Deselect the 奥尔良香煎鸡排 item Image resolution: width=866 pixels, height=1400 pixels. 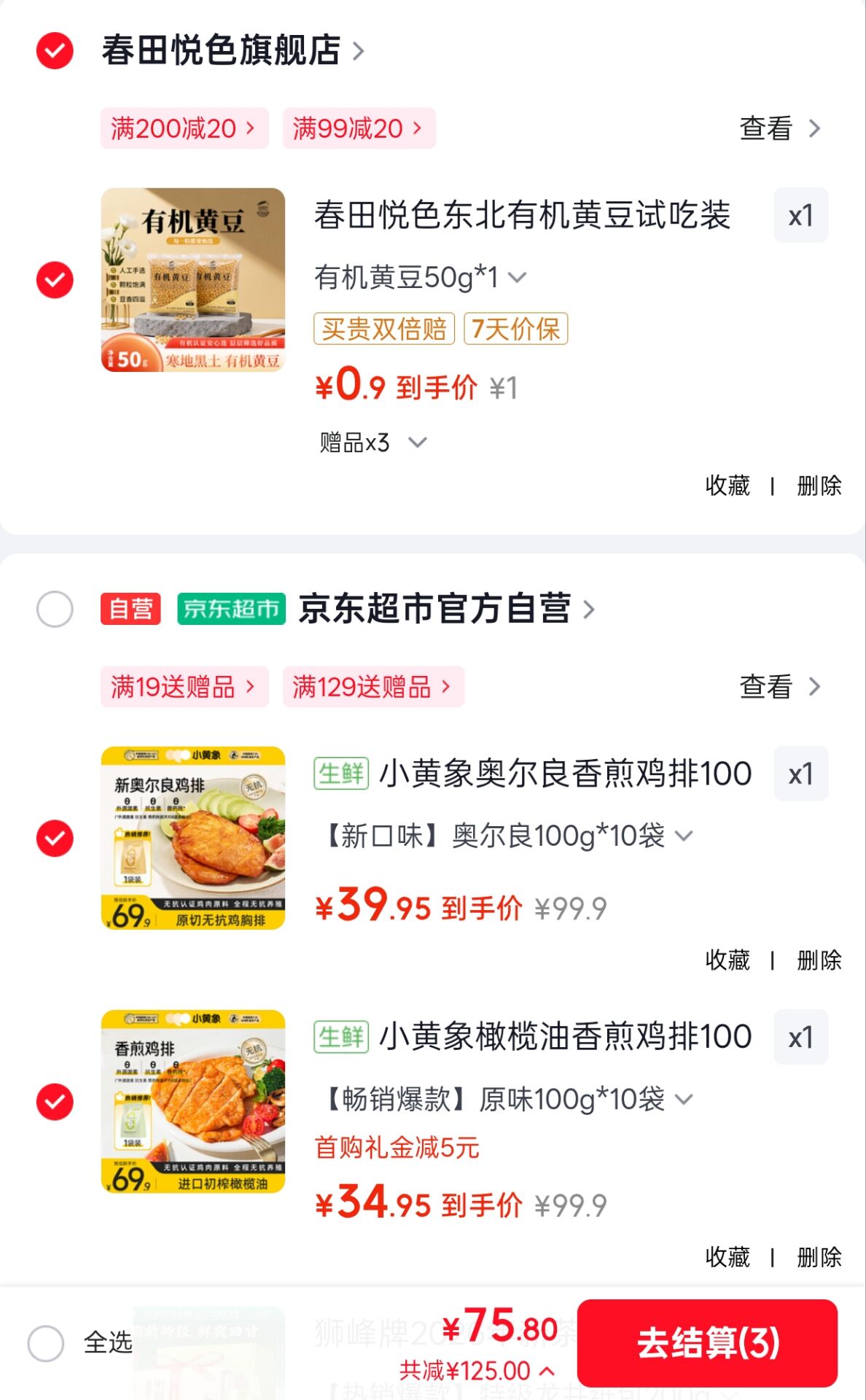pyautogui.click(x=55, y=838)
